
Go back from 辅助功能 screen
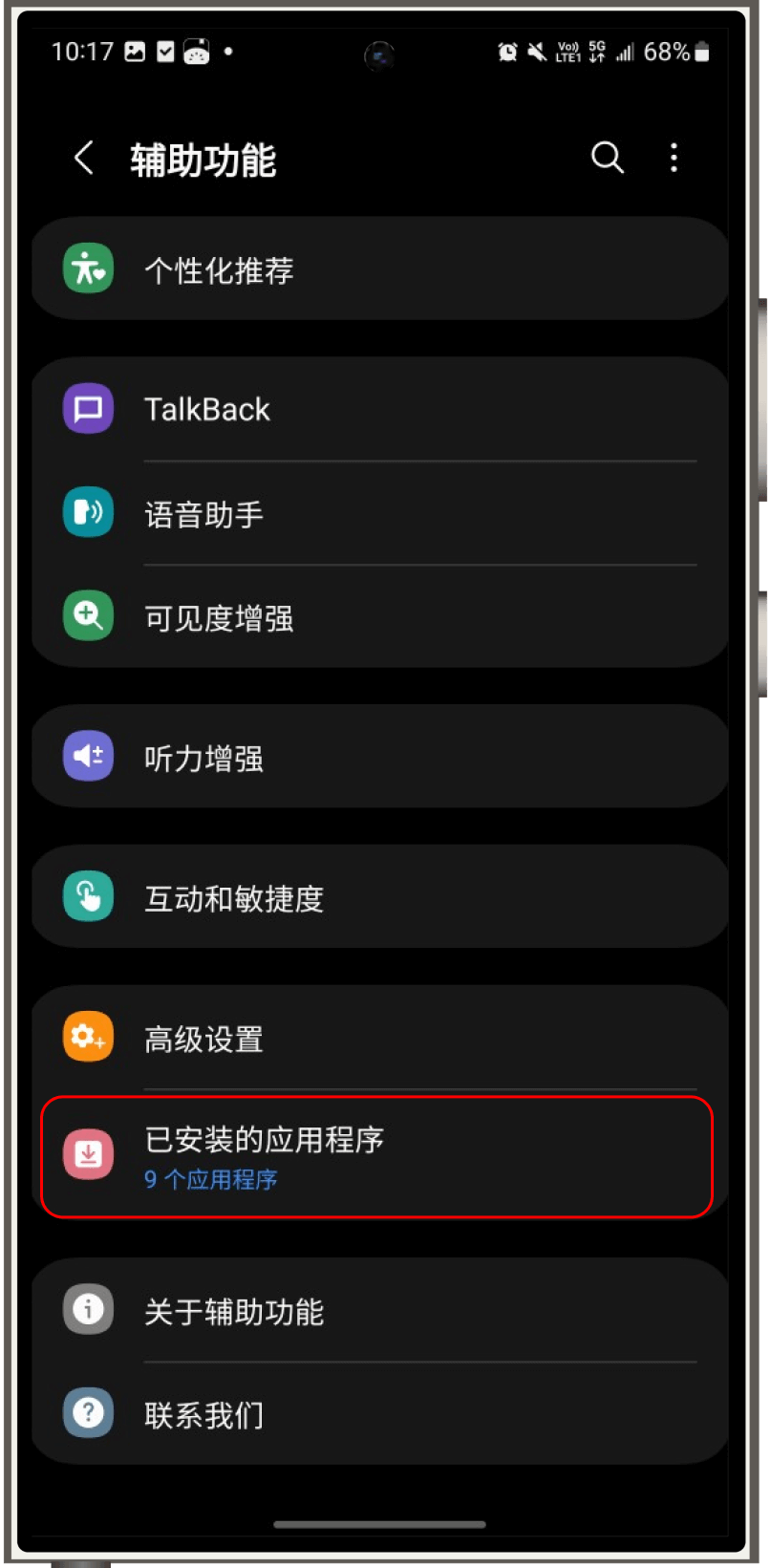84,159
